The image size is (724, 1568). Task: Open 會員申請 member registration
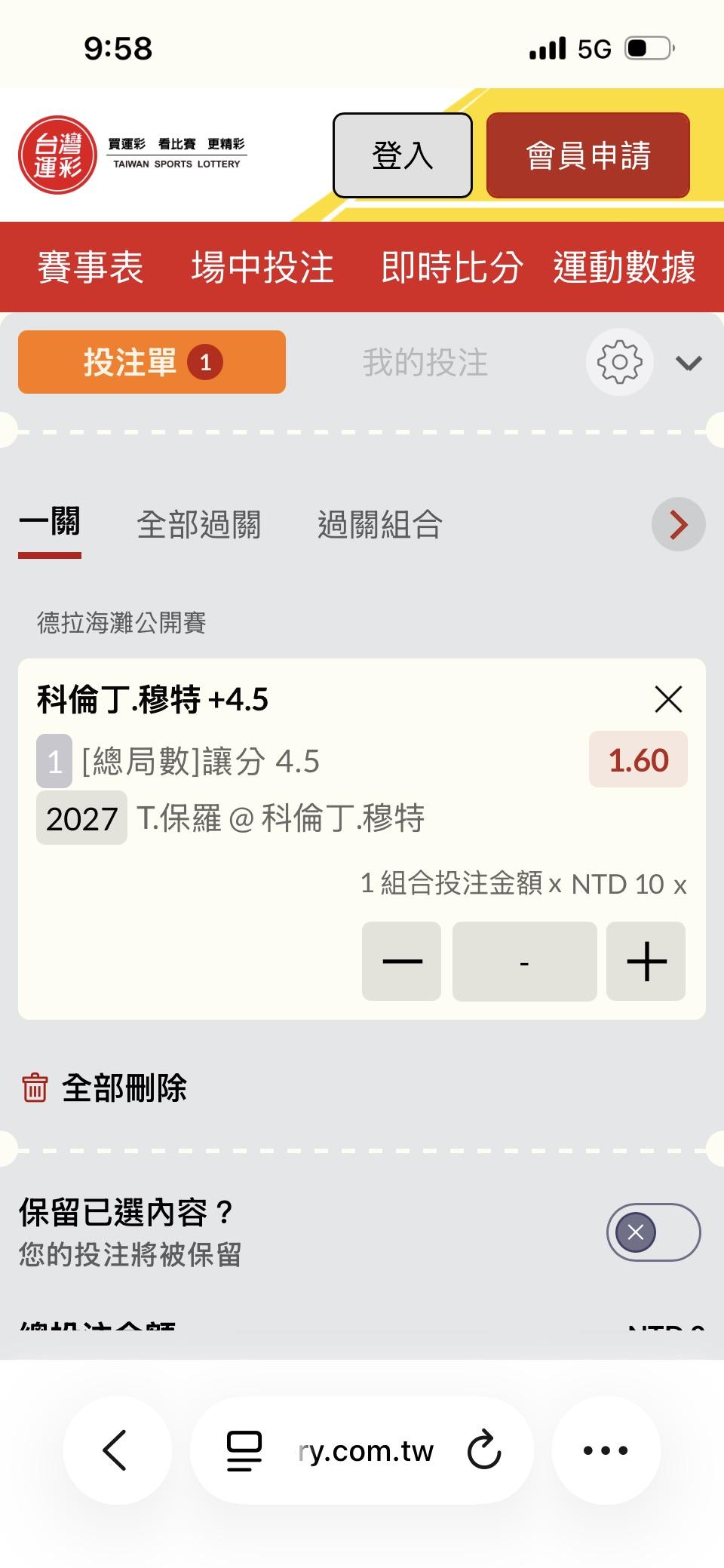tap(588, 155)
